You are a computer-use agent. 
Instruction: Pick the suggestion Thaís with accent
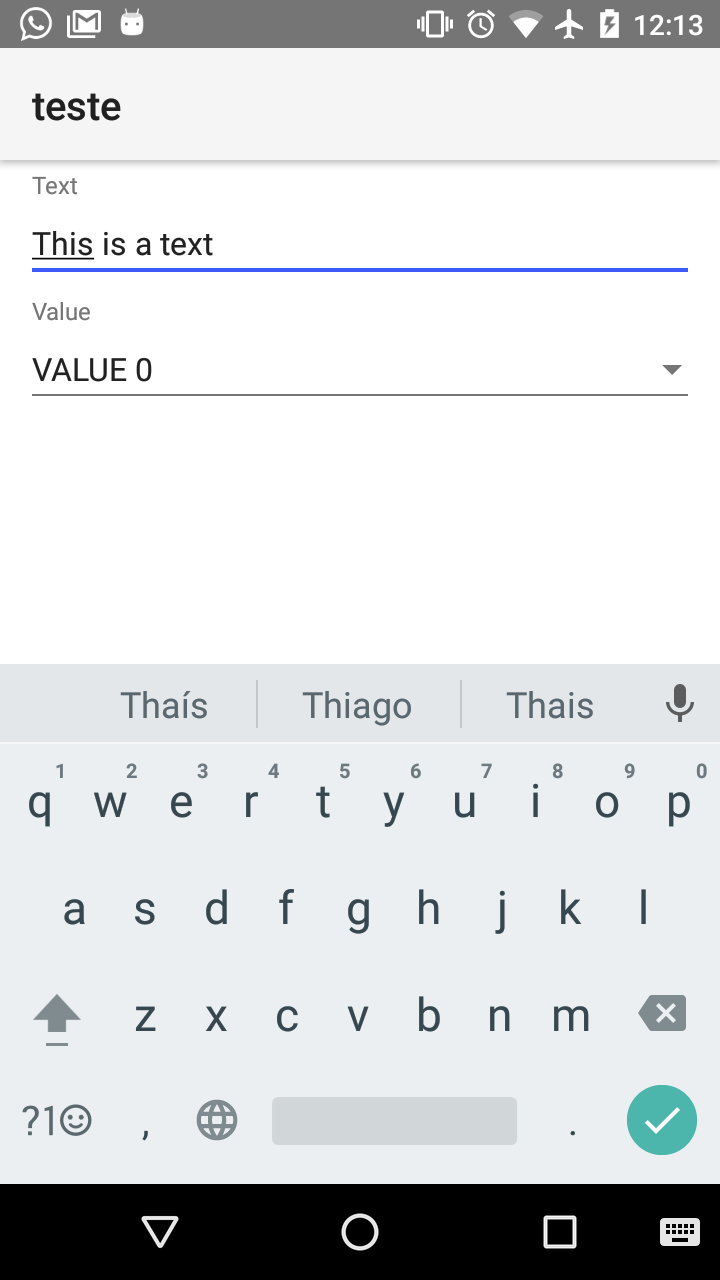tap(164, 706)
